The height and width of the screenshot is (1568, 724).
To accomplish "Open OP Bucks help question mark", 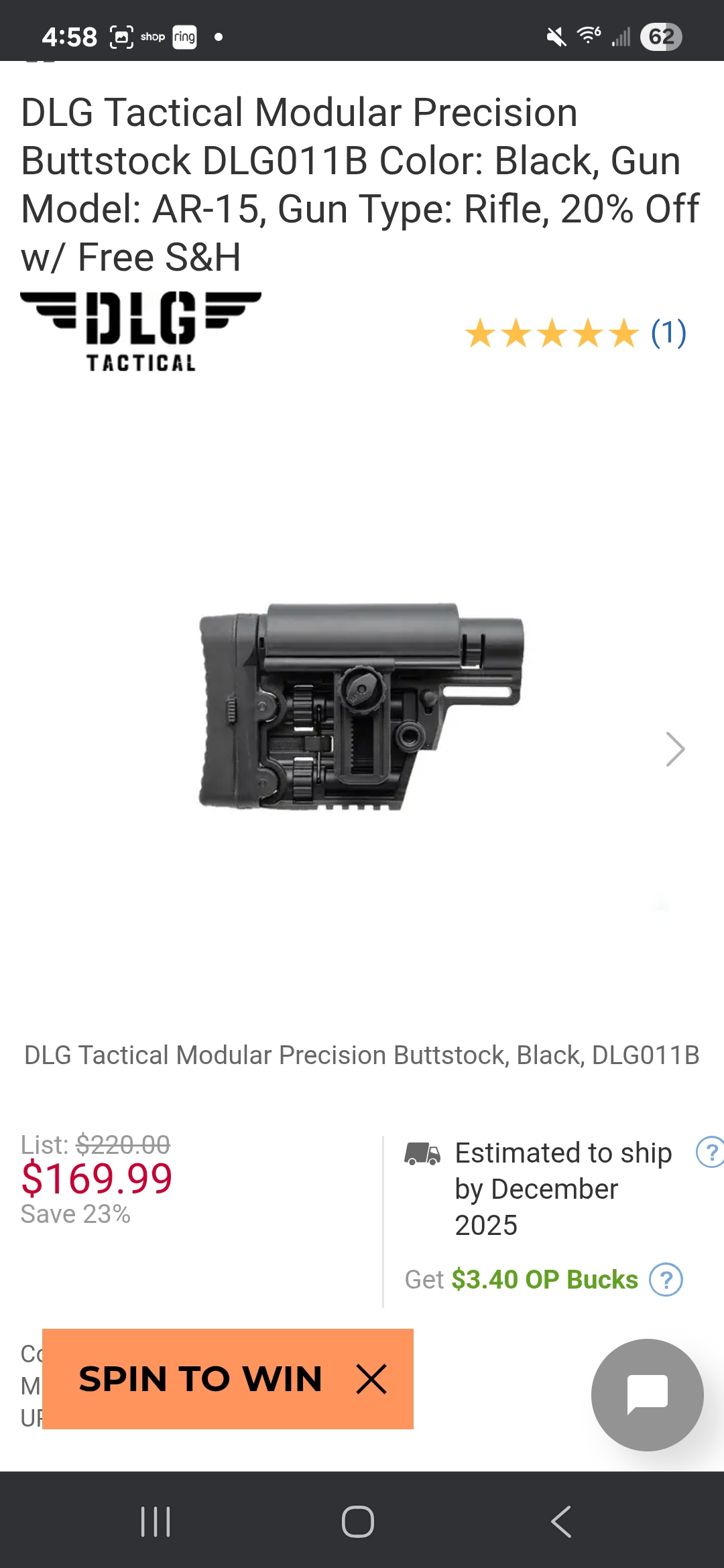I will point(666,1280).
